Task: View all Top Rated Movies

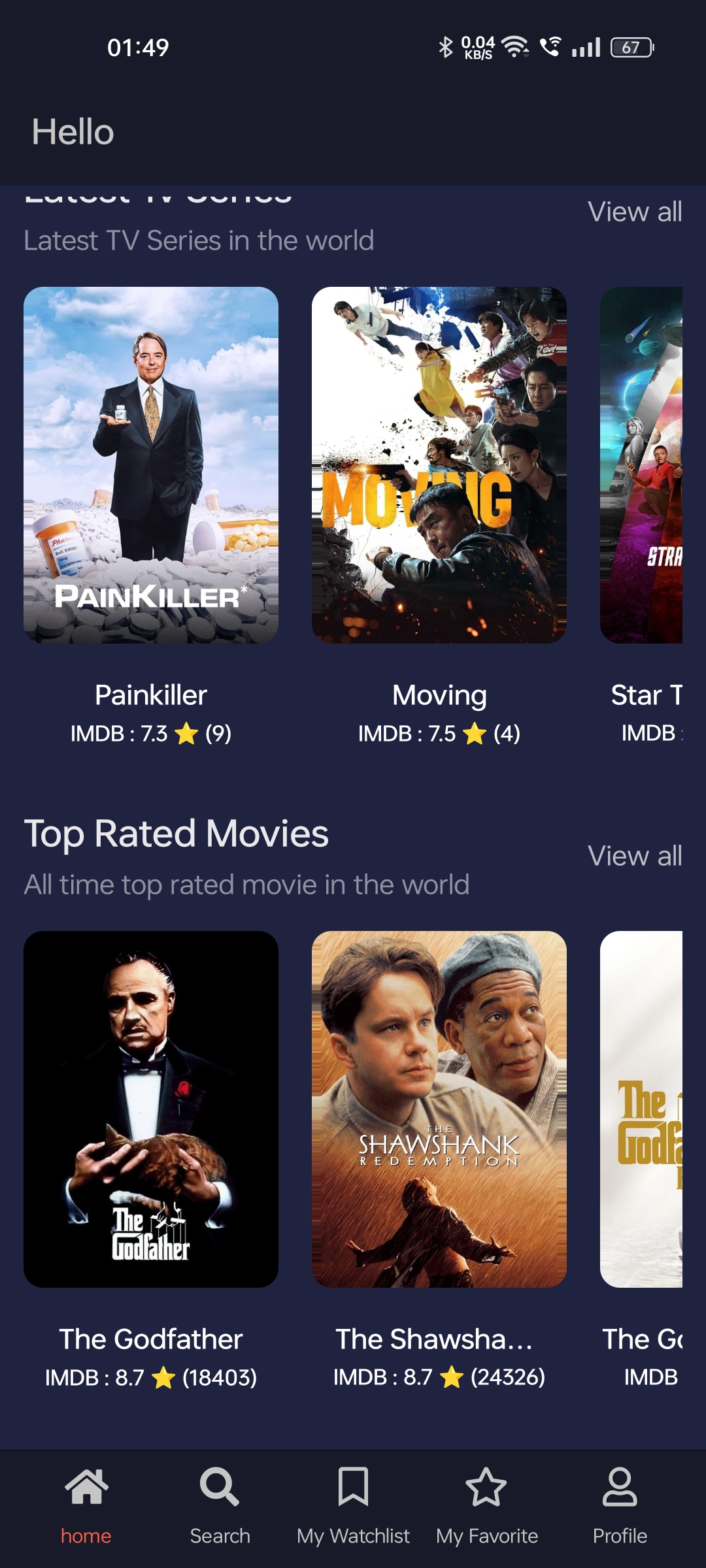Action: [x=634, y=856]
